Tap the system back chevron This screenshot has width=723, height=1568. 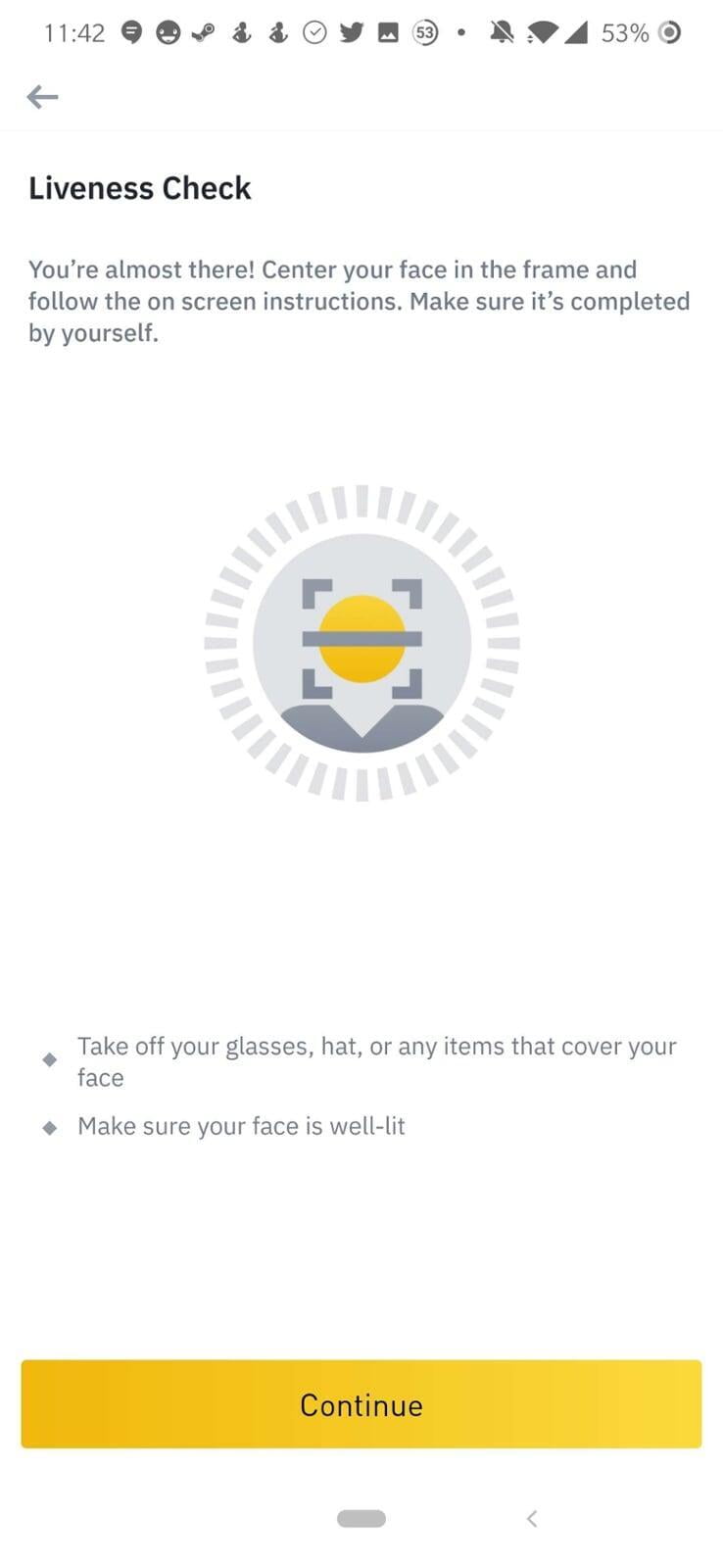(532, 1518)
